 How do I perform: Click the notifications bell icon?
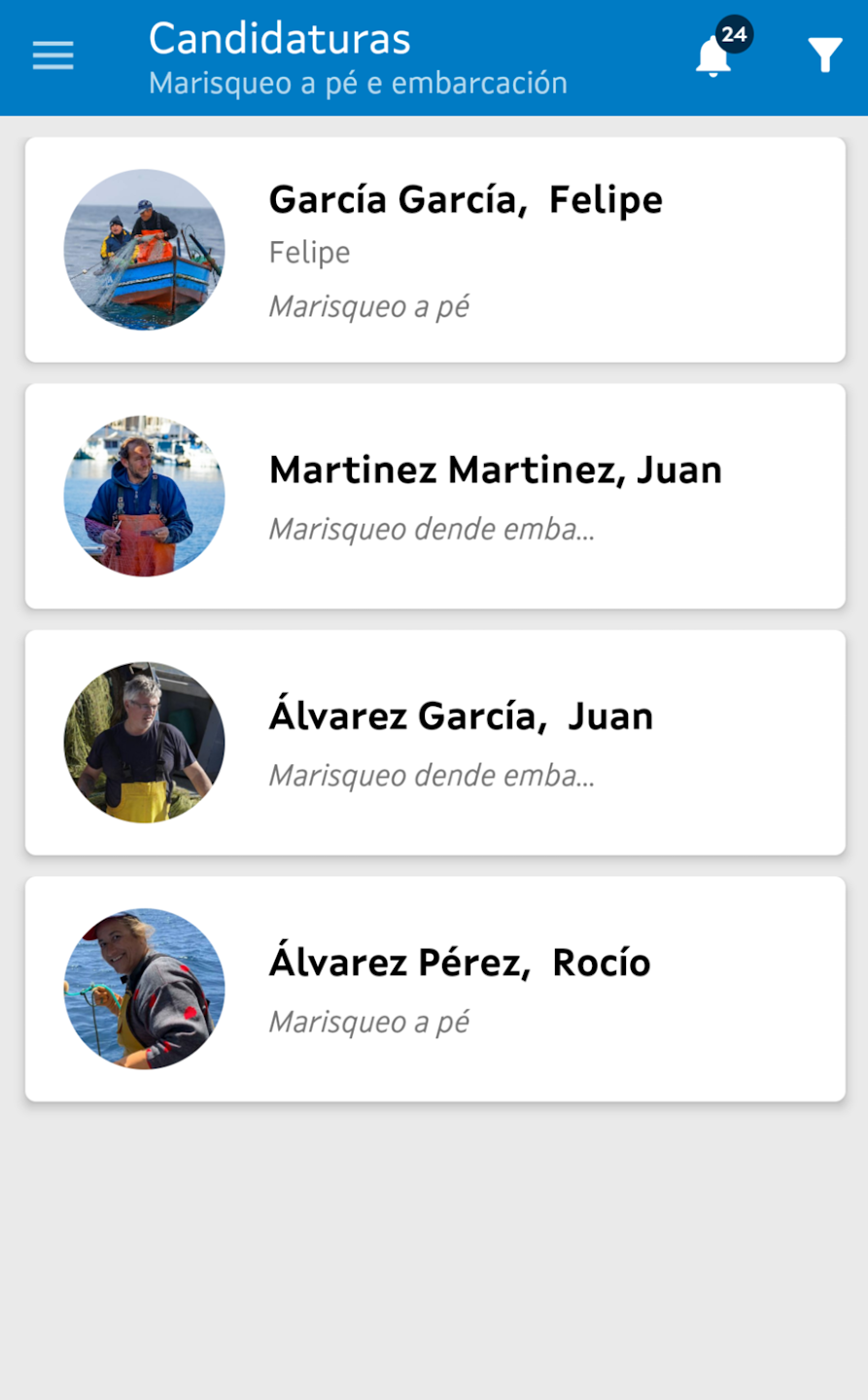point(713,60)
